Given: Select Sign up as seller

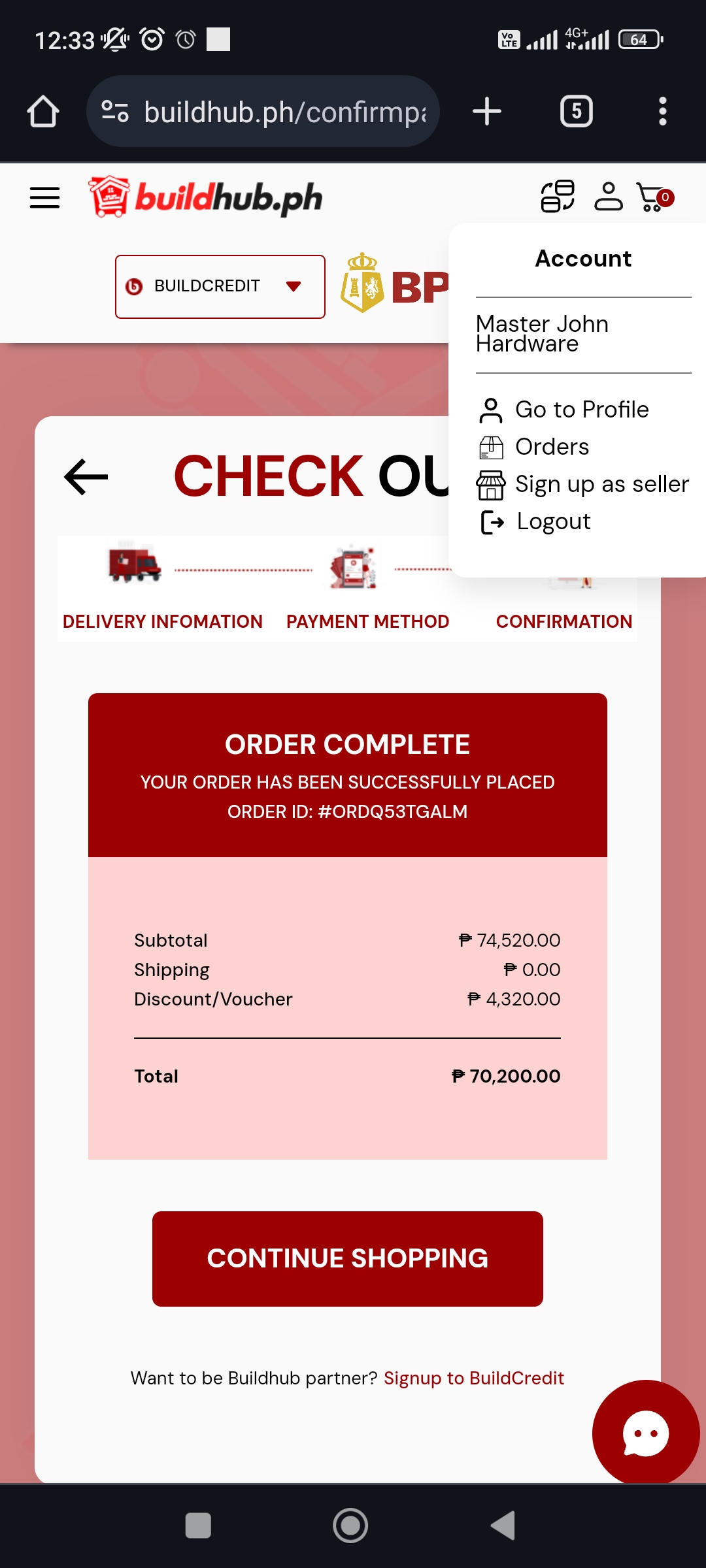Looking at the screenshot, I should 601,484.
